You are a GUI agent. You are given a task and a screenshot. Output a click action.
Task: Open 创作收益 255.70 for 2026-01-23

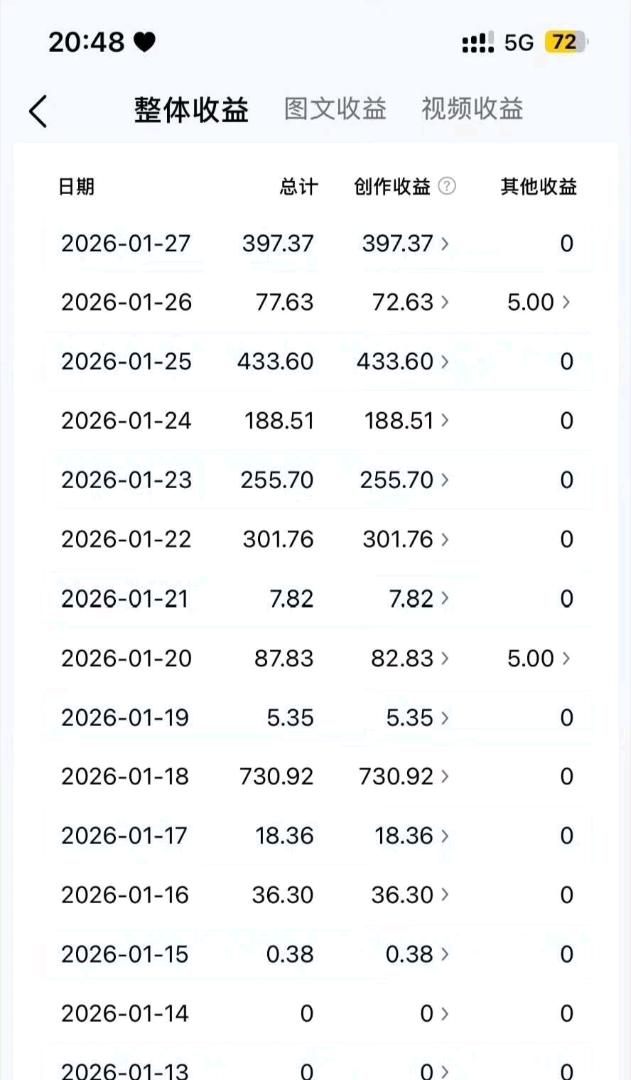(x=404, y=480)
